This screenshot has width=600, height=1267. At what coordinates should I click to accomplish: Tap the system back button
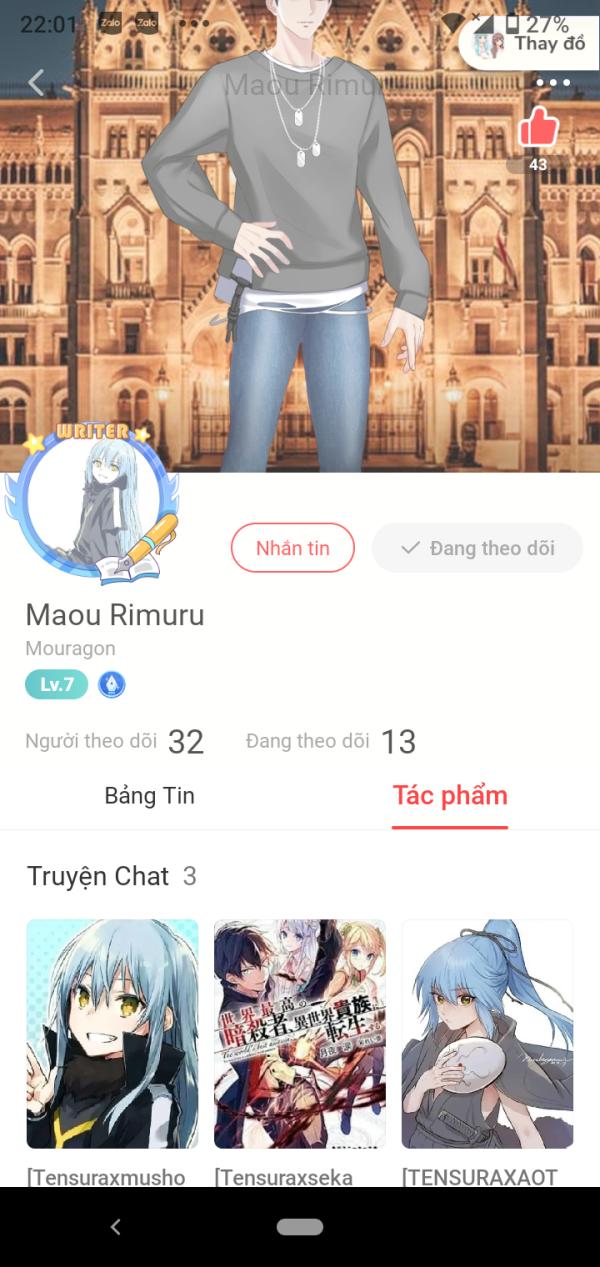point(115,1227)
